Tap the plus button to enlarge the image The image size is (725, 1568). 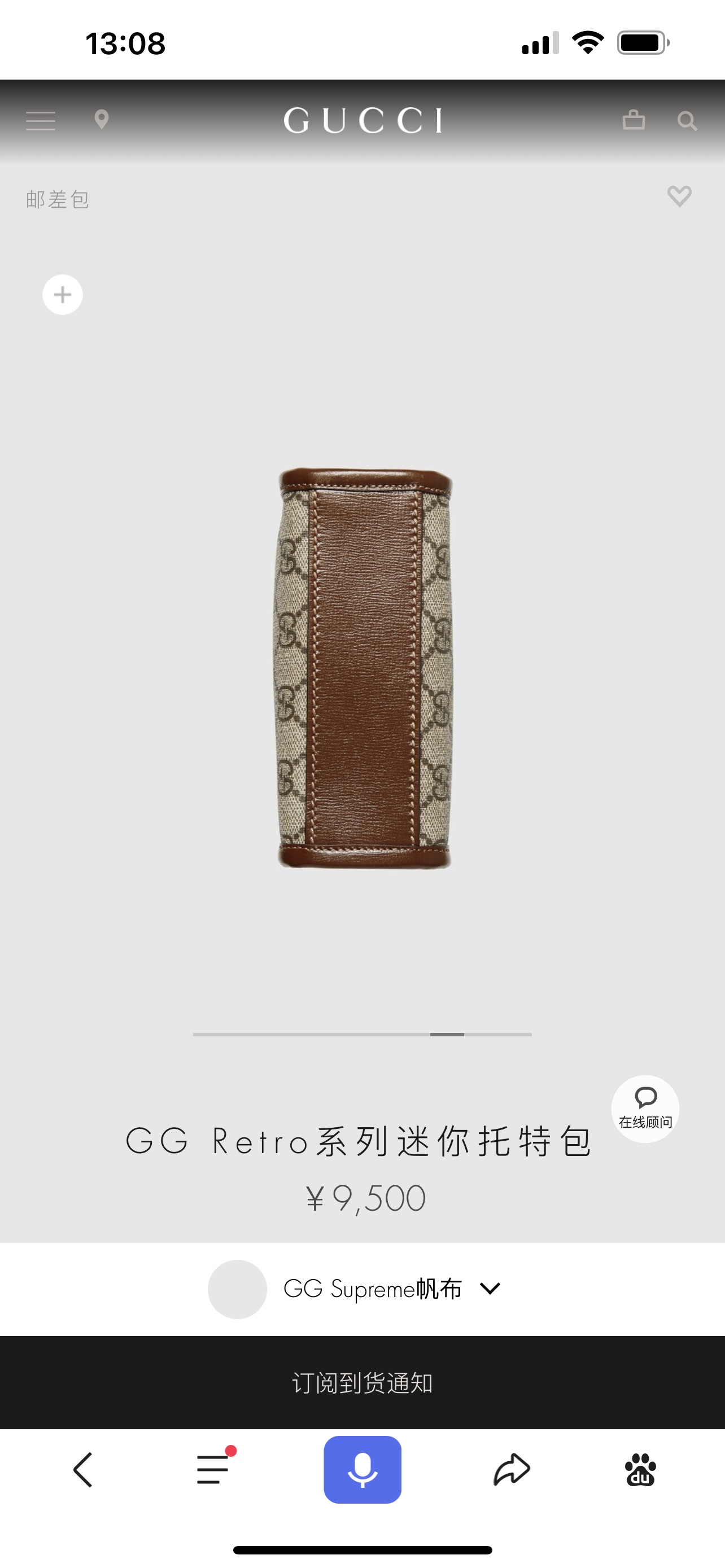point(63,295)
